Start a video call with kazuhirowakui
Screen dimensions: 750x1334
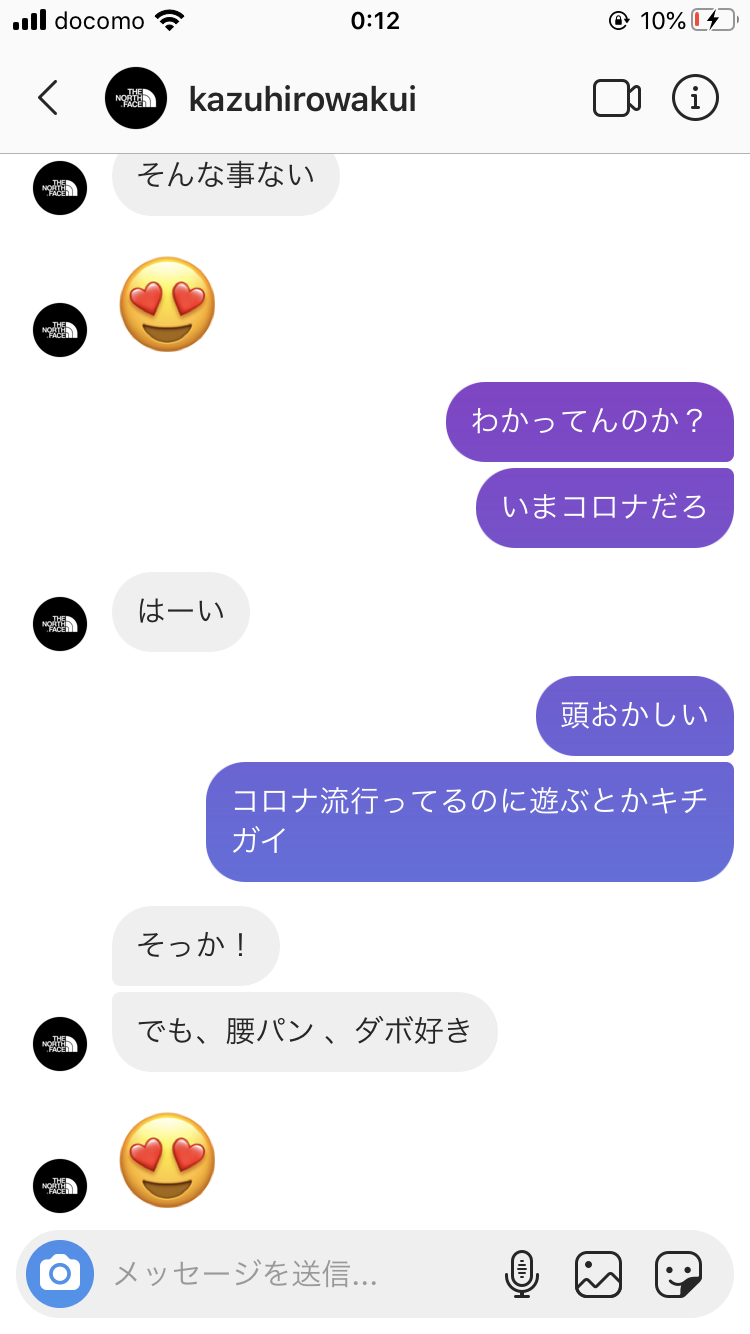pyautogui.click(x=616, y=98)
